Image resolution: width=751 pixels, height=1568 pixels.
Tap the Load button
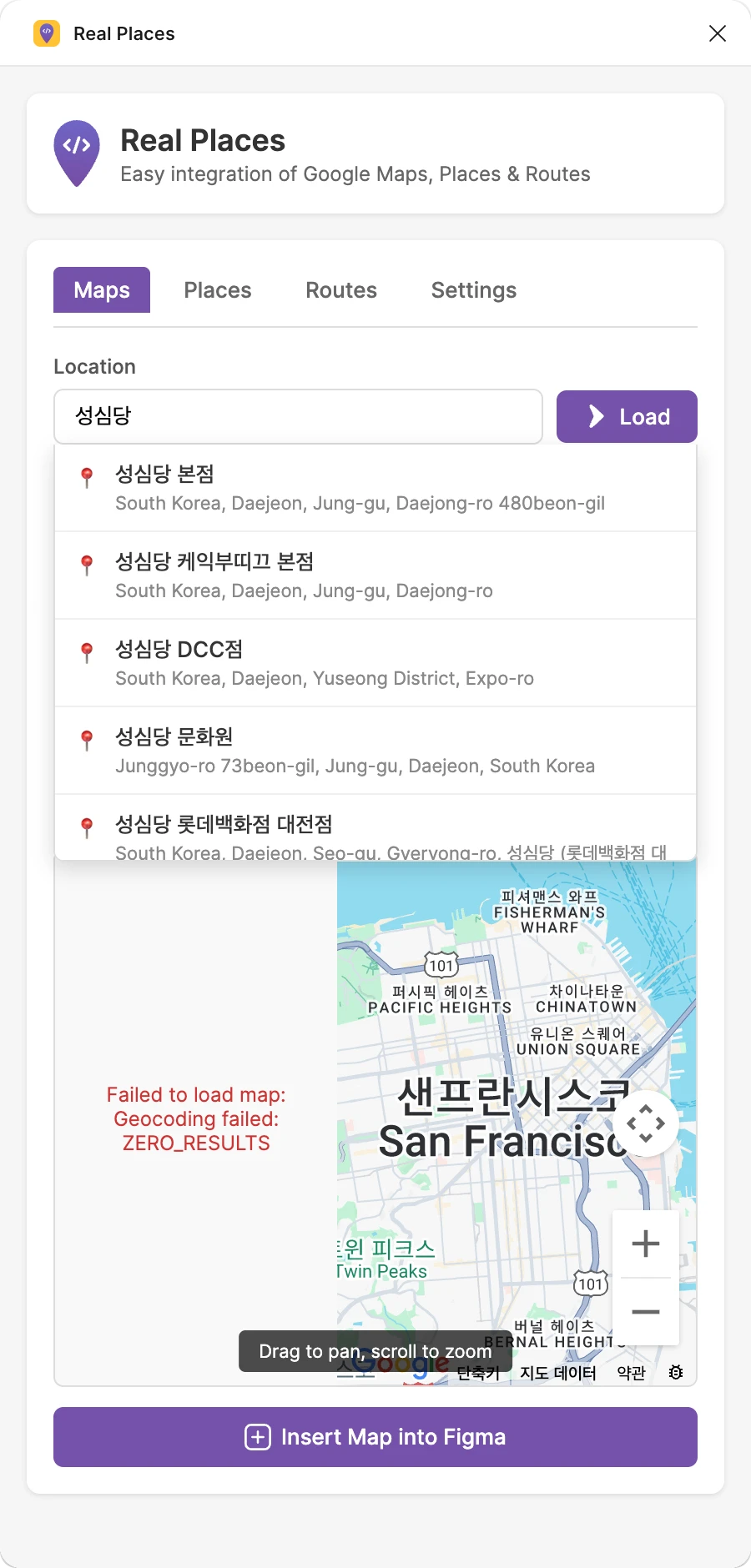coord(627,416)
